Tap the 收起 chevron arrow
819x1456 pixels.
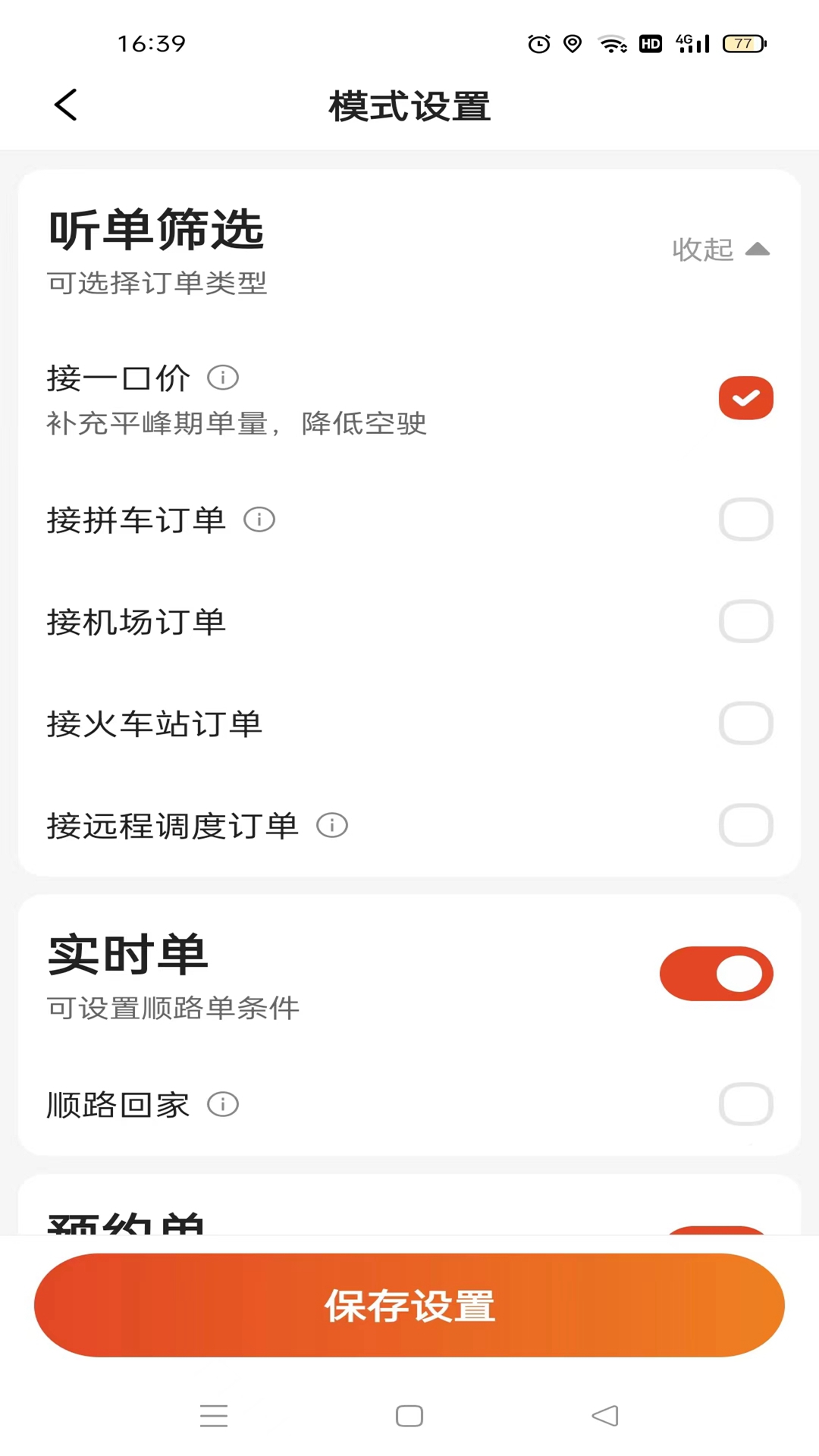[758, 249]
